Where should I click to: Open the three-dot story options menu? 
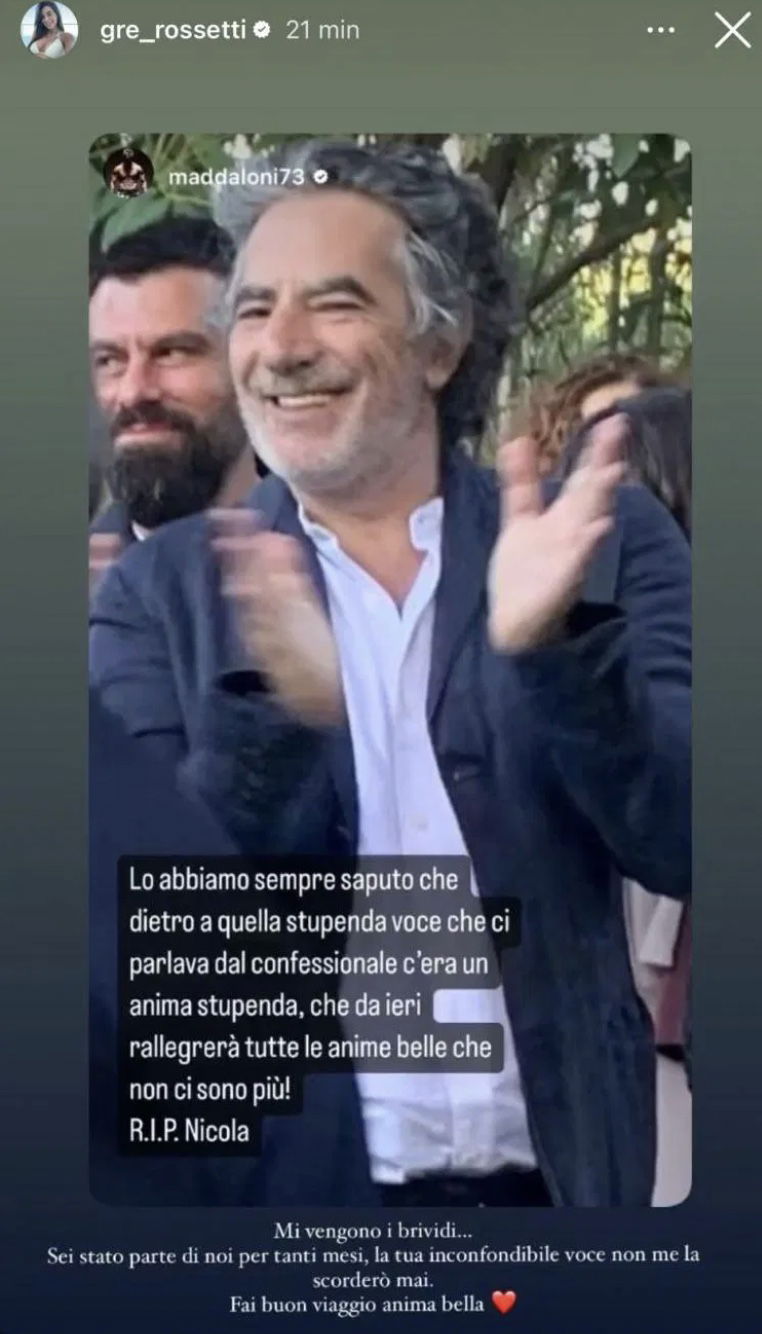click(660, 30)
